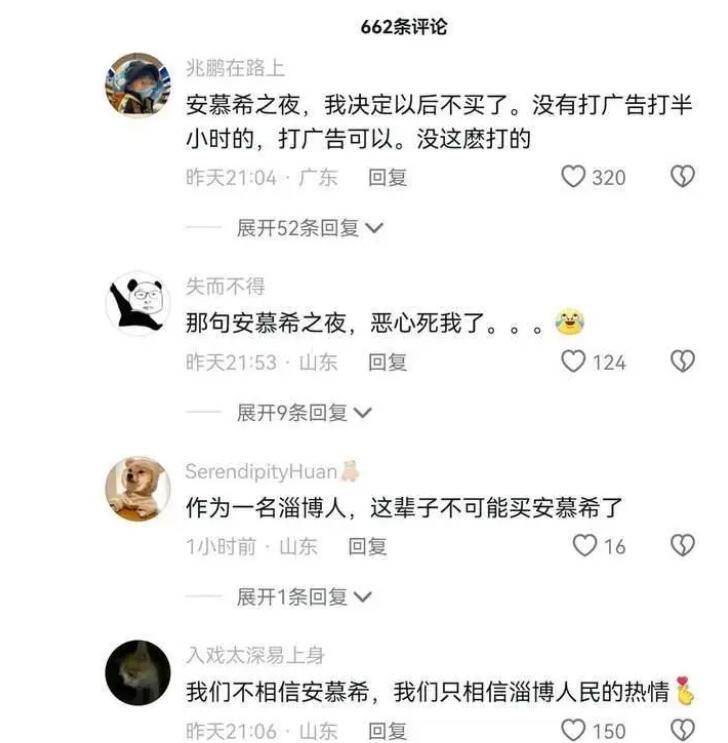Expand the 52 replies
Screen dimensions: 728x743
tap(309, 228)
